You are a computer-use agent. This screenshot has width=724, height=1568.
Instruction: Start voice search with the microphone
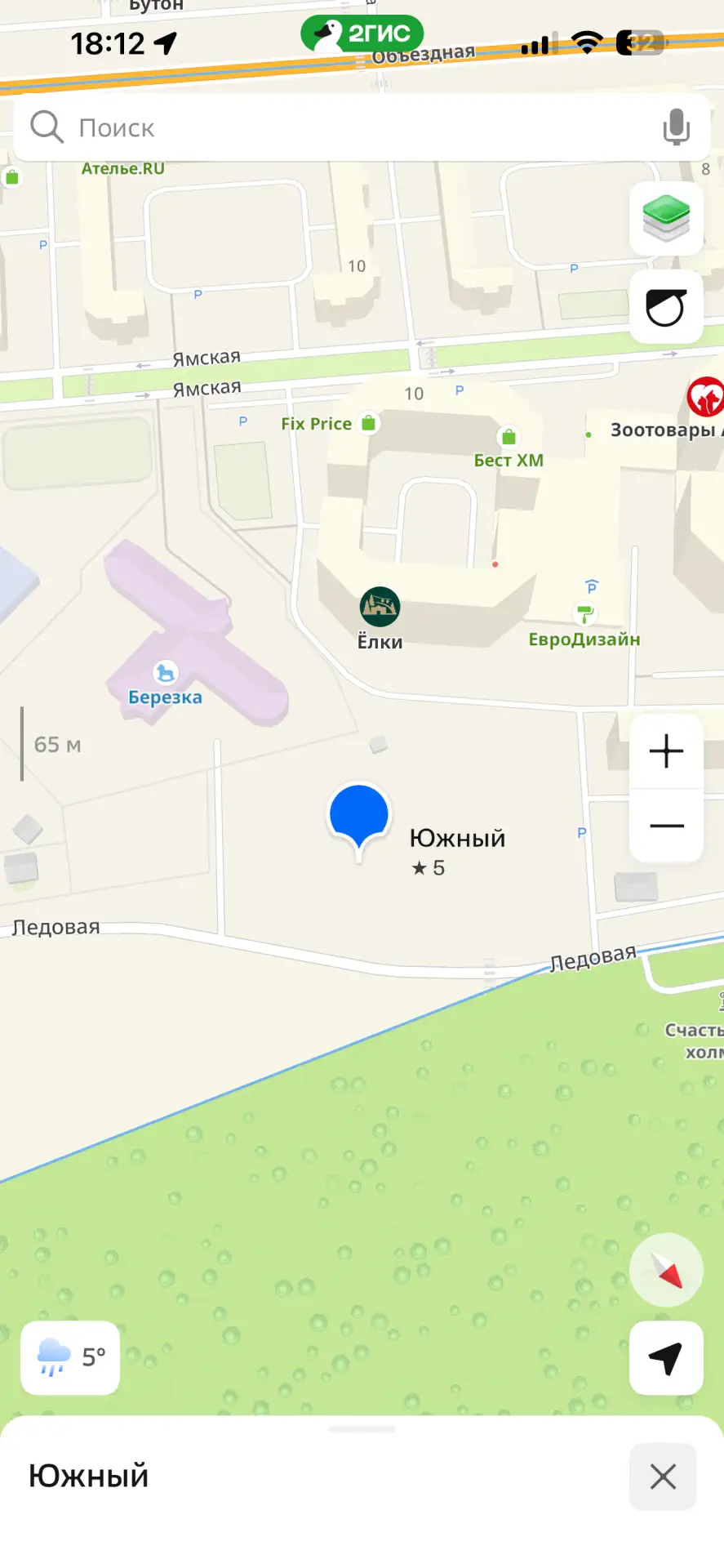(x=676, y=127)
